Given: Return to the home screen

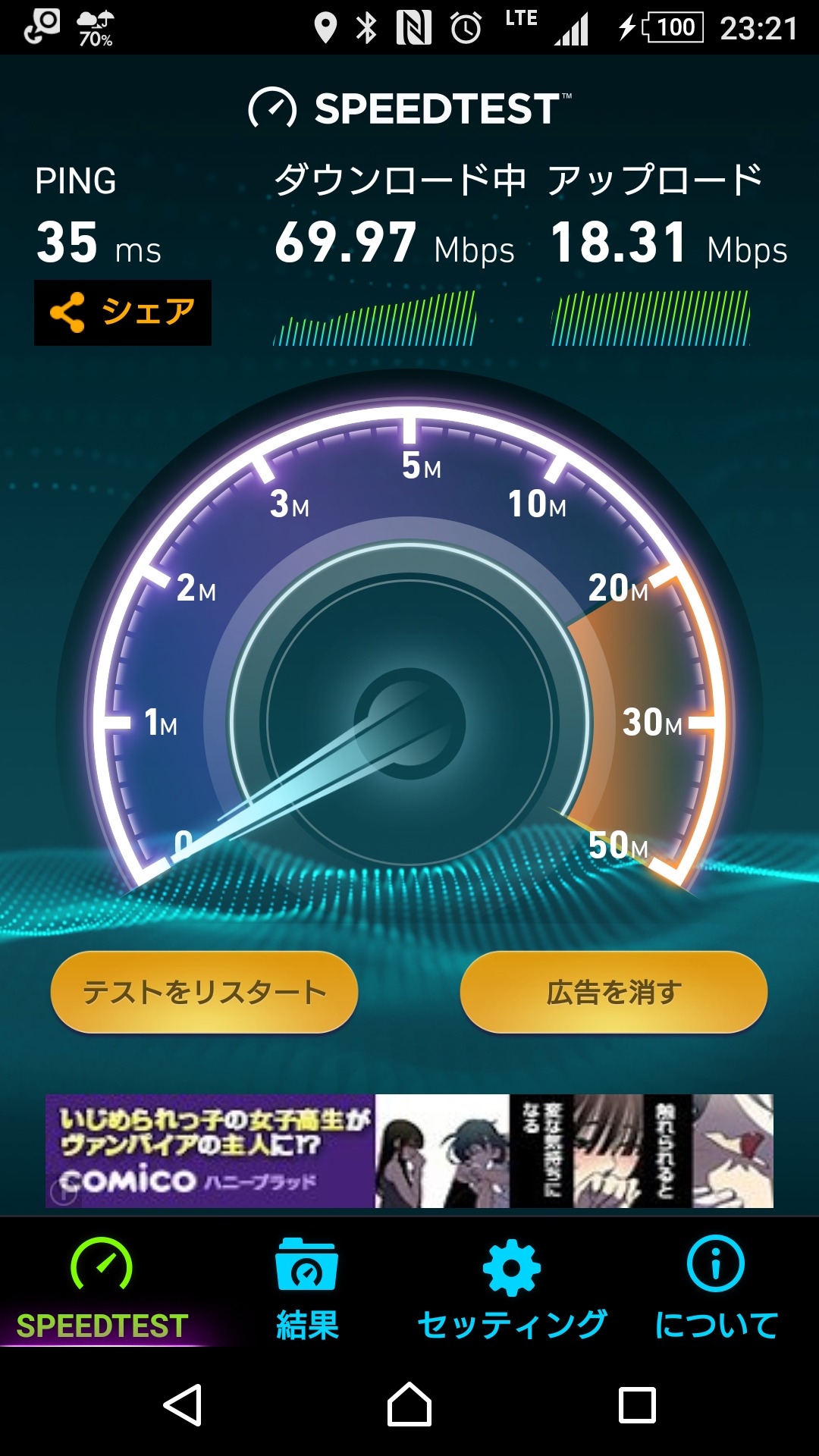Looking at the screenshot, I should click(409, 1405).
